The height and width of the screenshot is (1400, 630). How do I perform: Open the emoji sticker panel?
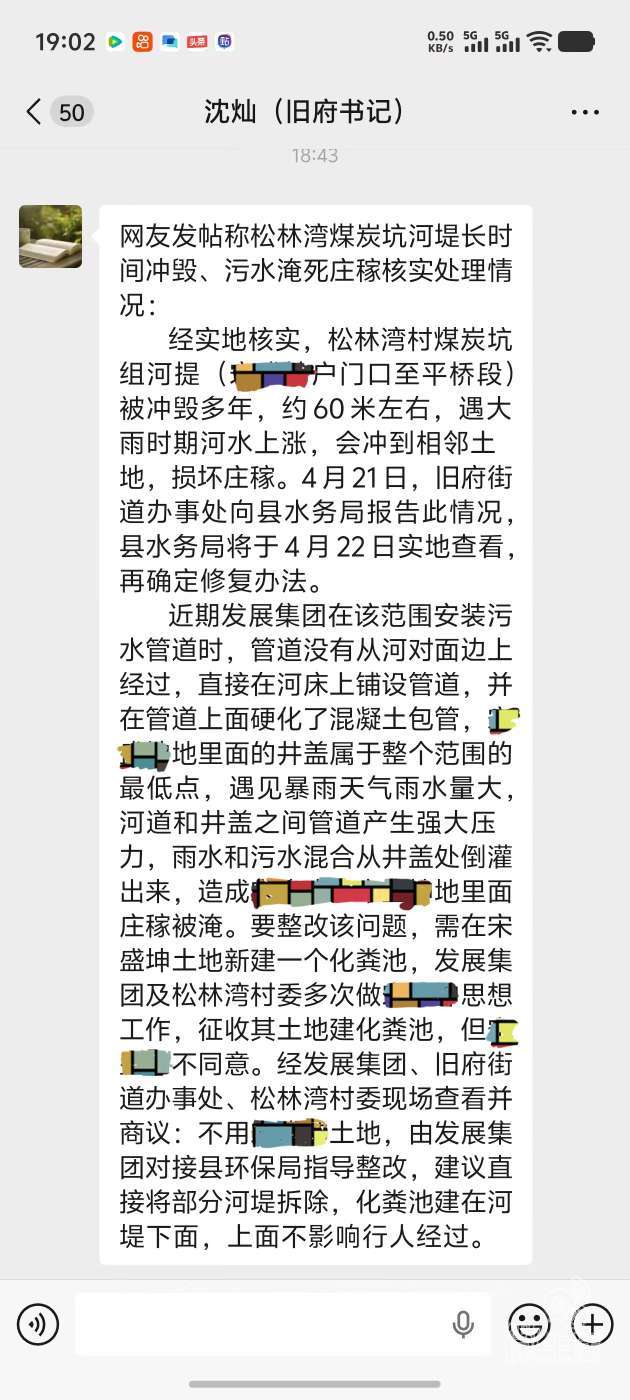(529, 1325)
